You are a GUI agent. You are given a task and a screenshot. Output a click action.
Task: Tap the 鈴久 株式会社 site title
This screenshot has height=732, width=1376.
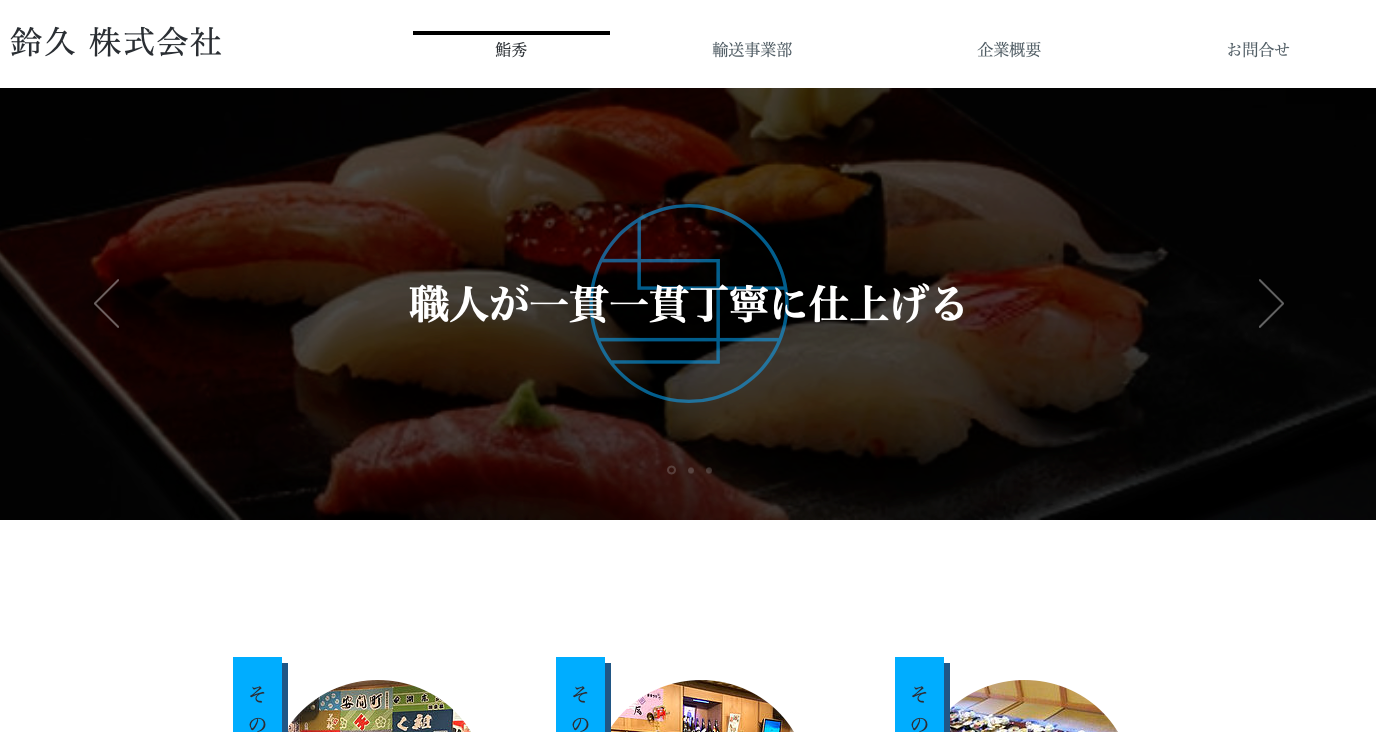tap(116, 42)
